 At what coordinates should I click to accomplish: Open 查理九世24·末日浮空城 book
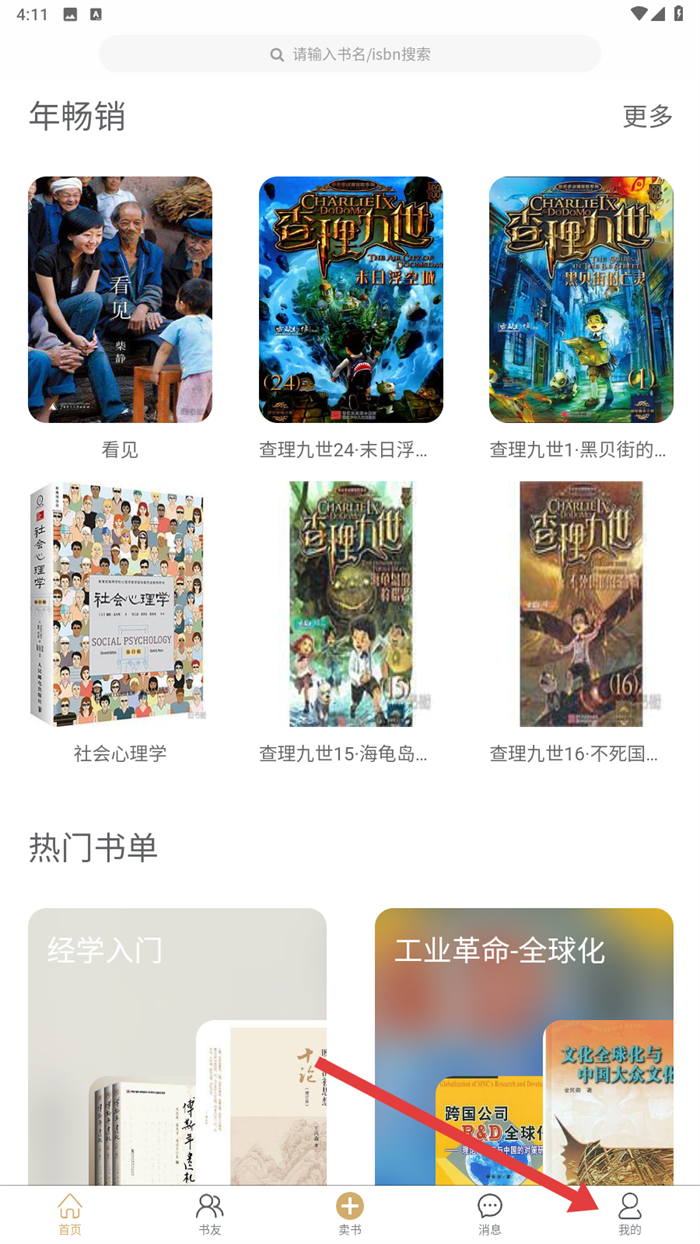tap(351, 300)
